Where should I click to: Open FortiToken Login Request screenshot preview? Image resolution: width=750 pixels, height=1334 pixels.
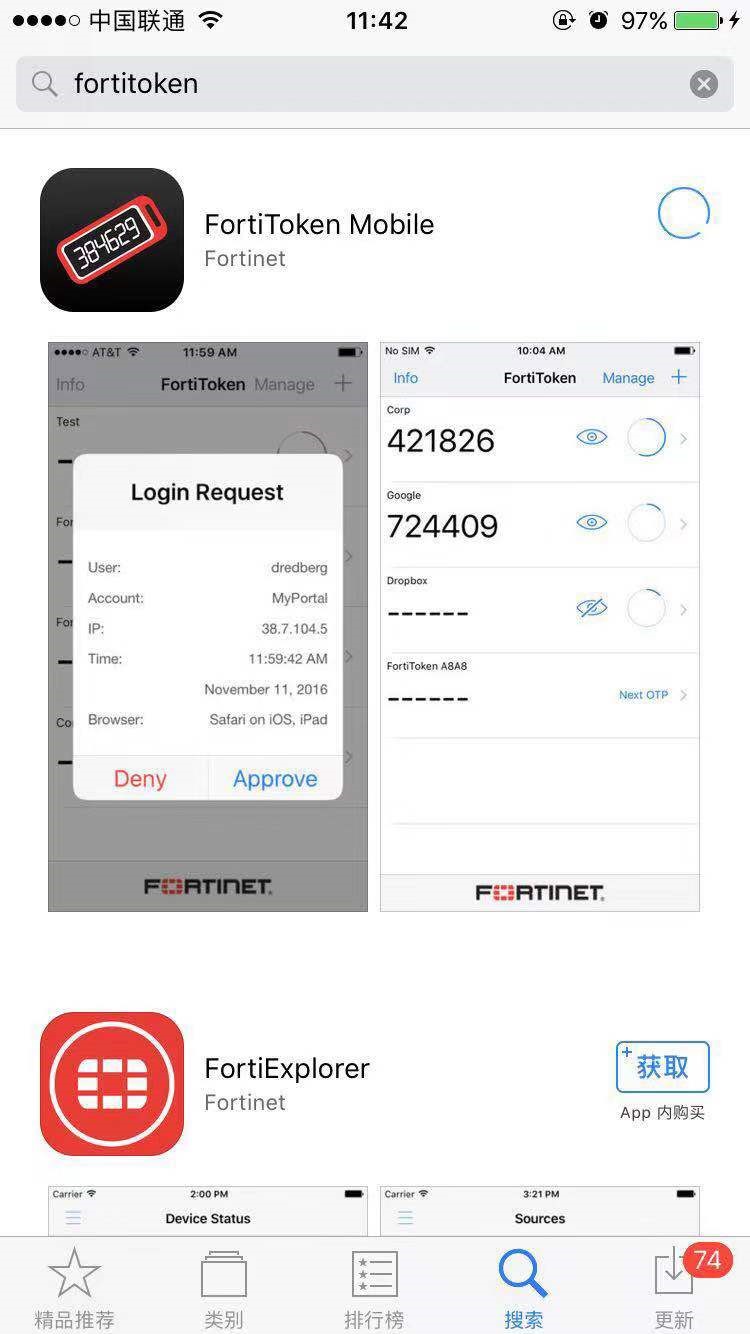208,627
